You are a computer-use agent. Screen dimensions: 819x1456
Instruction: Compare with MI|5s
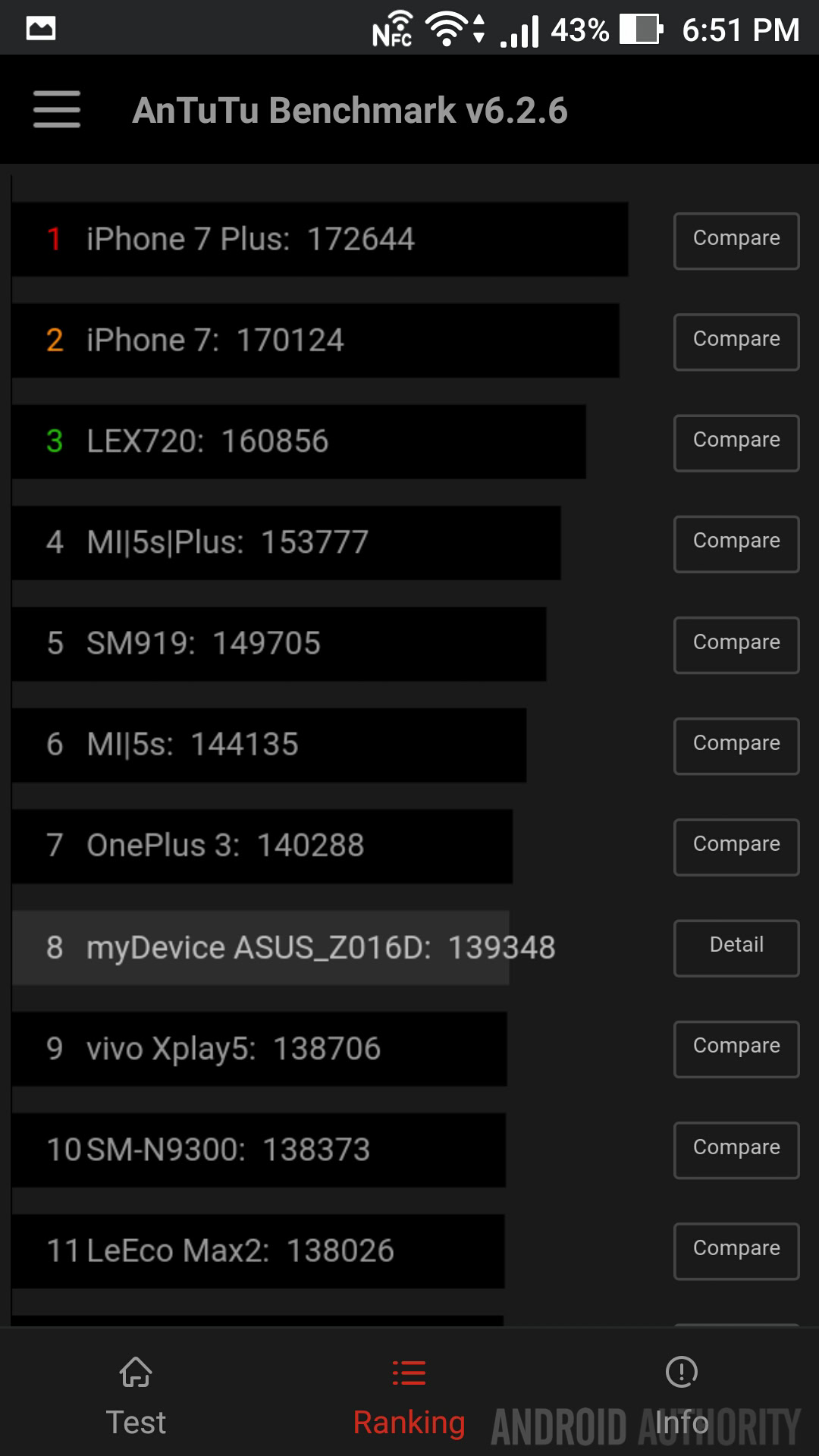click(736, 745)
